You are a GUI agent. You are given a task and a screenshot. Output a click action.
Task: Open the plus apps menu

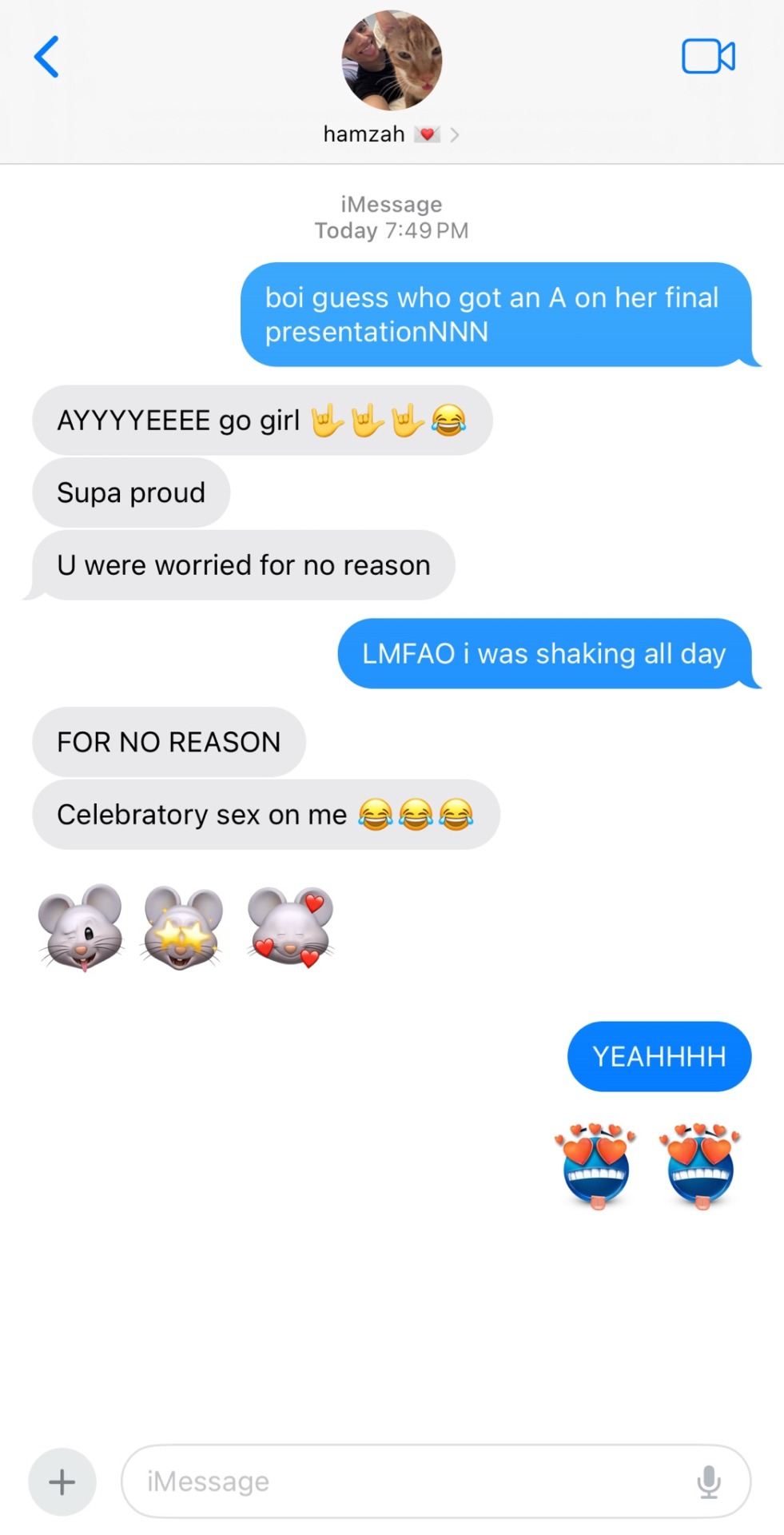[x=62, y=1481]
